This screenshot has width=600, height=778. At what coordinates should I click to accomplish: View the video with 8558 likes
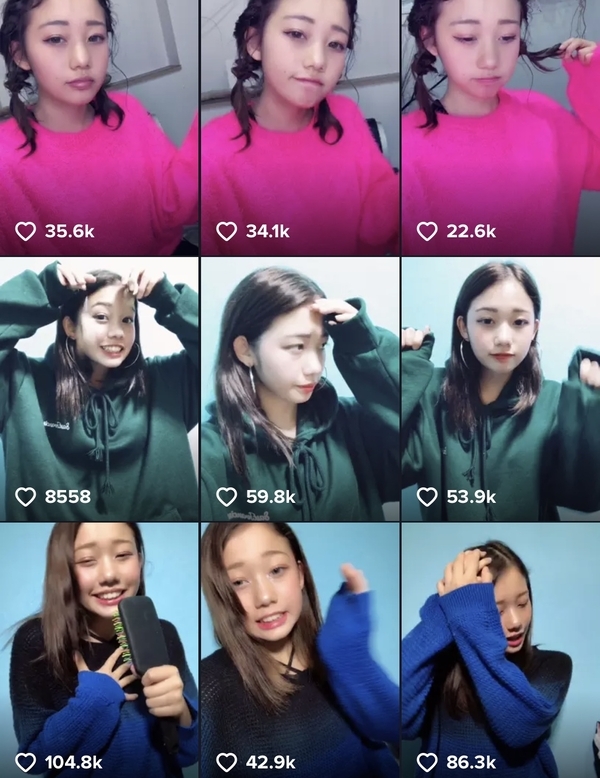click(99, 390)
